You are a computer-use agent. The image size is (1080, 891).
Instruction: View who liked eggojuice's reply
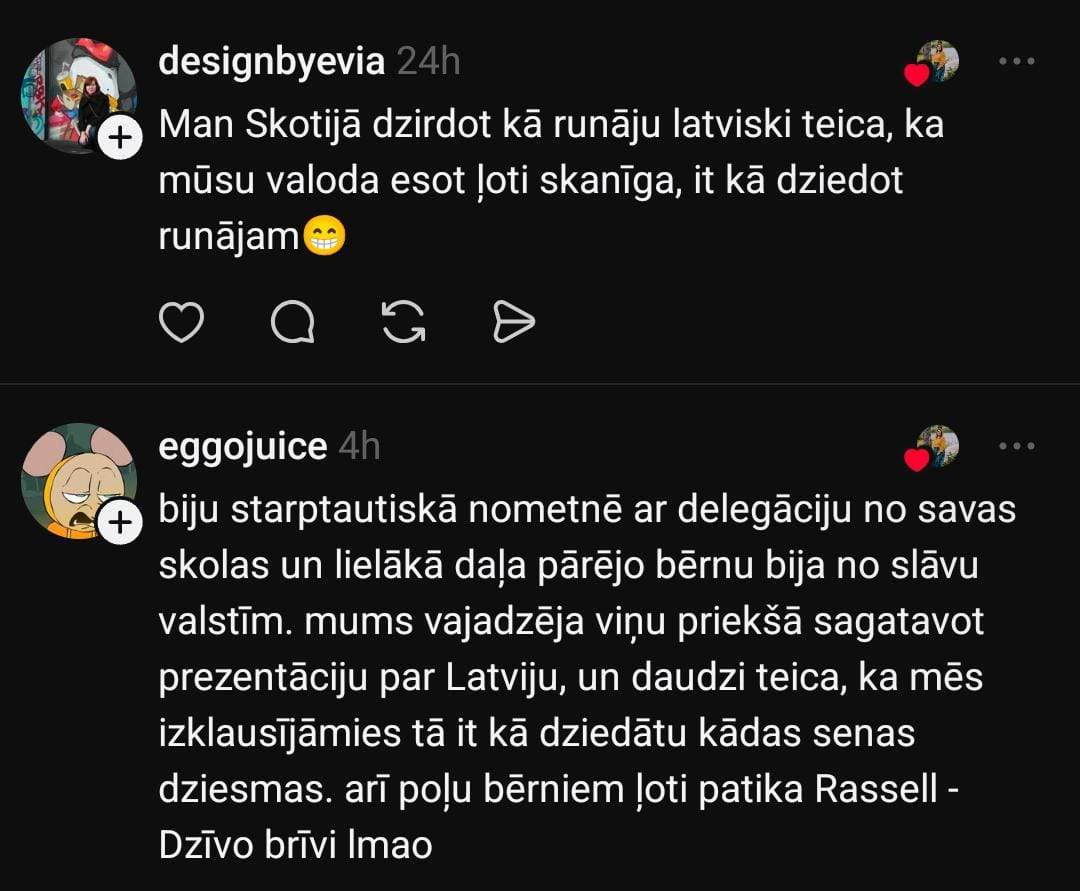(933, 448)
